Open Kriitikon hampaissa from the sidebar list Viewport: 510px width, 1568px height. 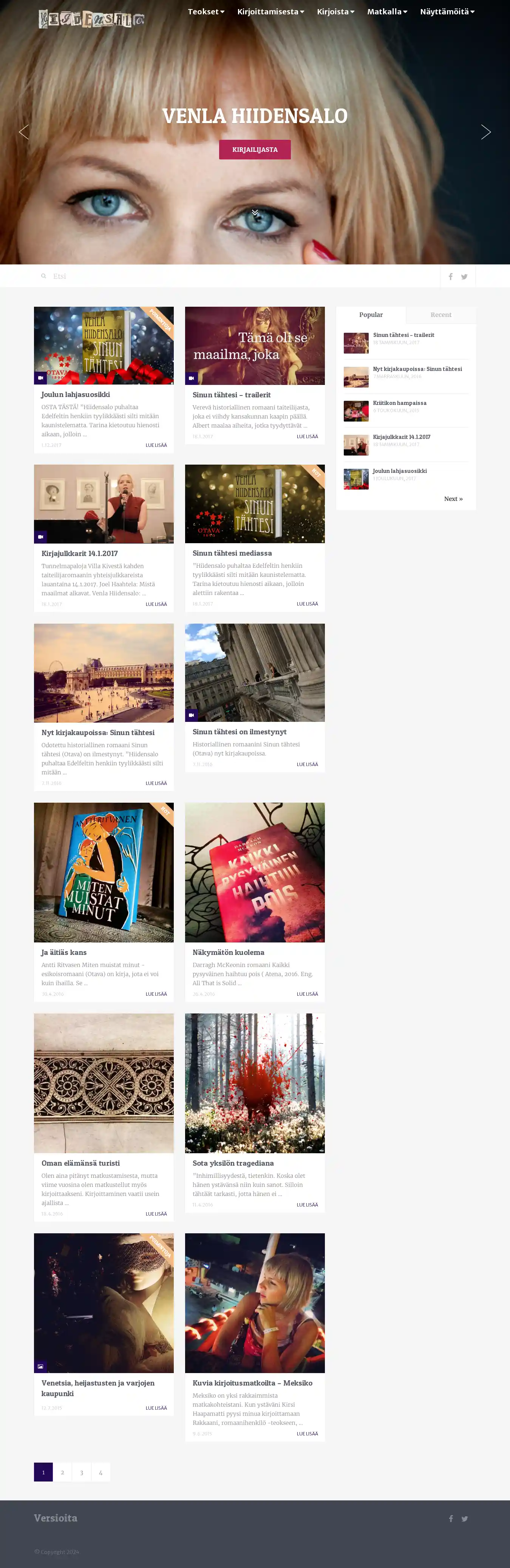(x=399, y=403)
